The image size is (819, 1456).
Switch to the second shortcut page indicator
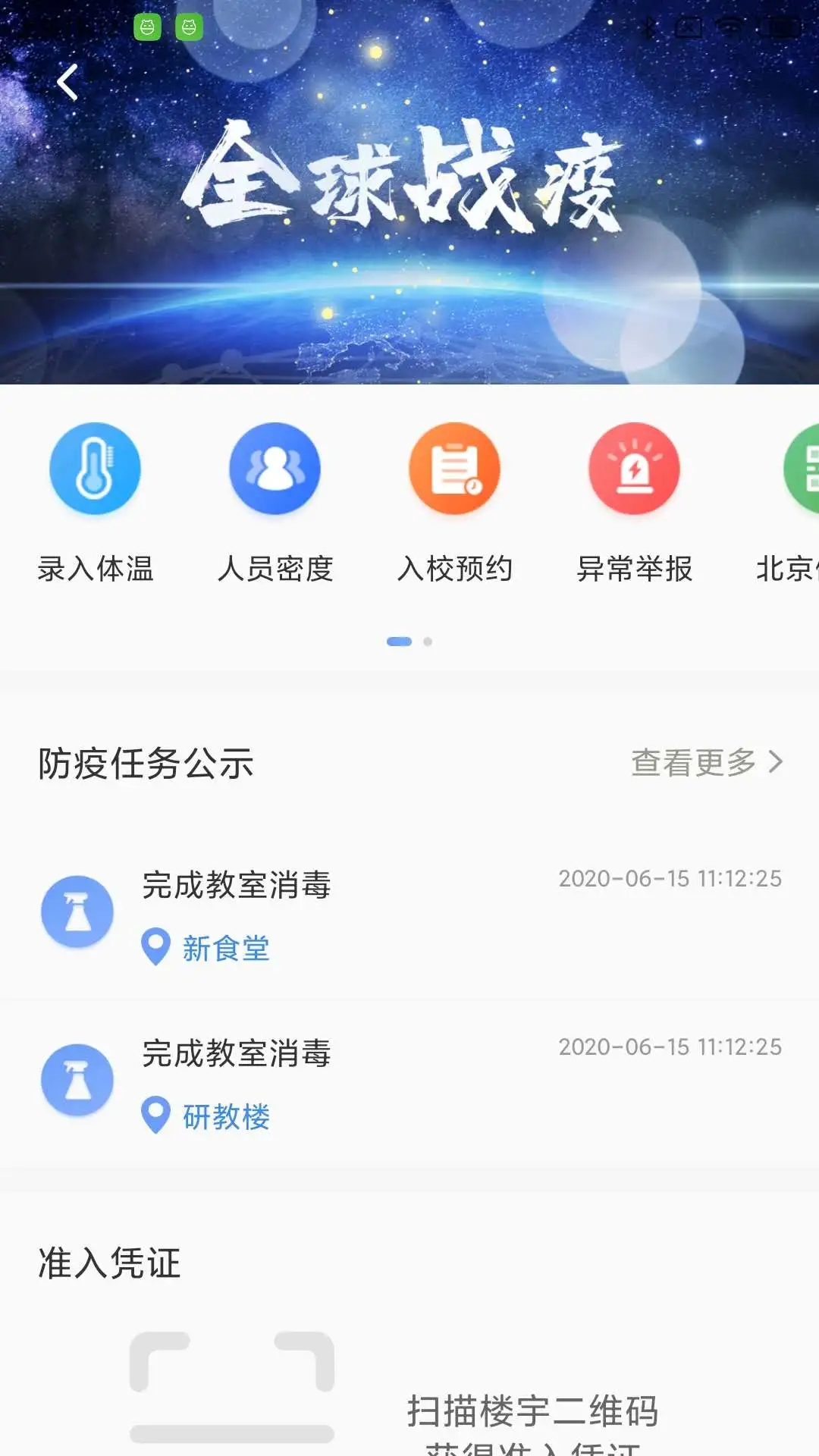(x=428, y=642)
